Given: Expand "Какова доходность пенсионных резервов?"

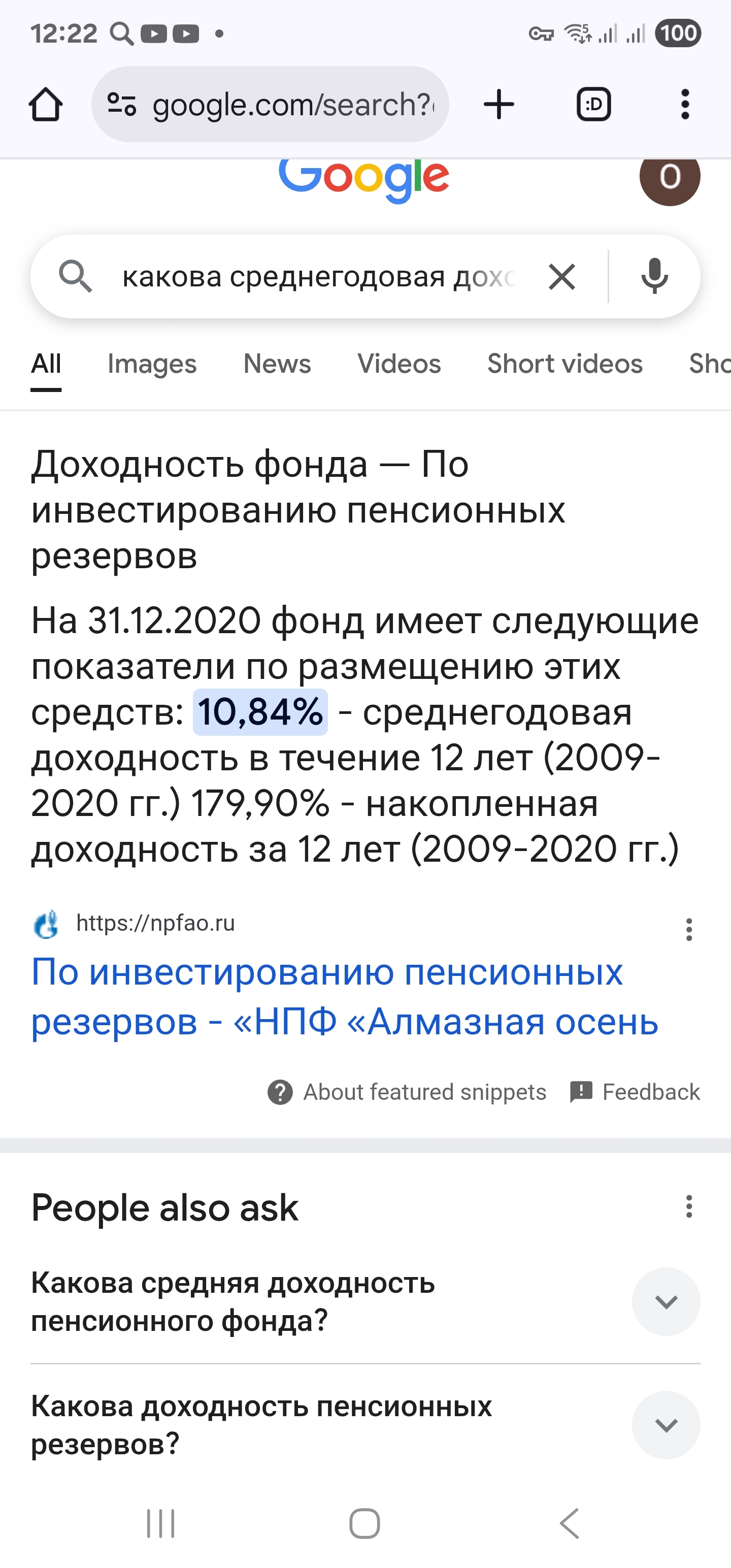Looking at the screenshot, I should 365,1425.
